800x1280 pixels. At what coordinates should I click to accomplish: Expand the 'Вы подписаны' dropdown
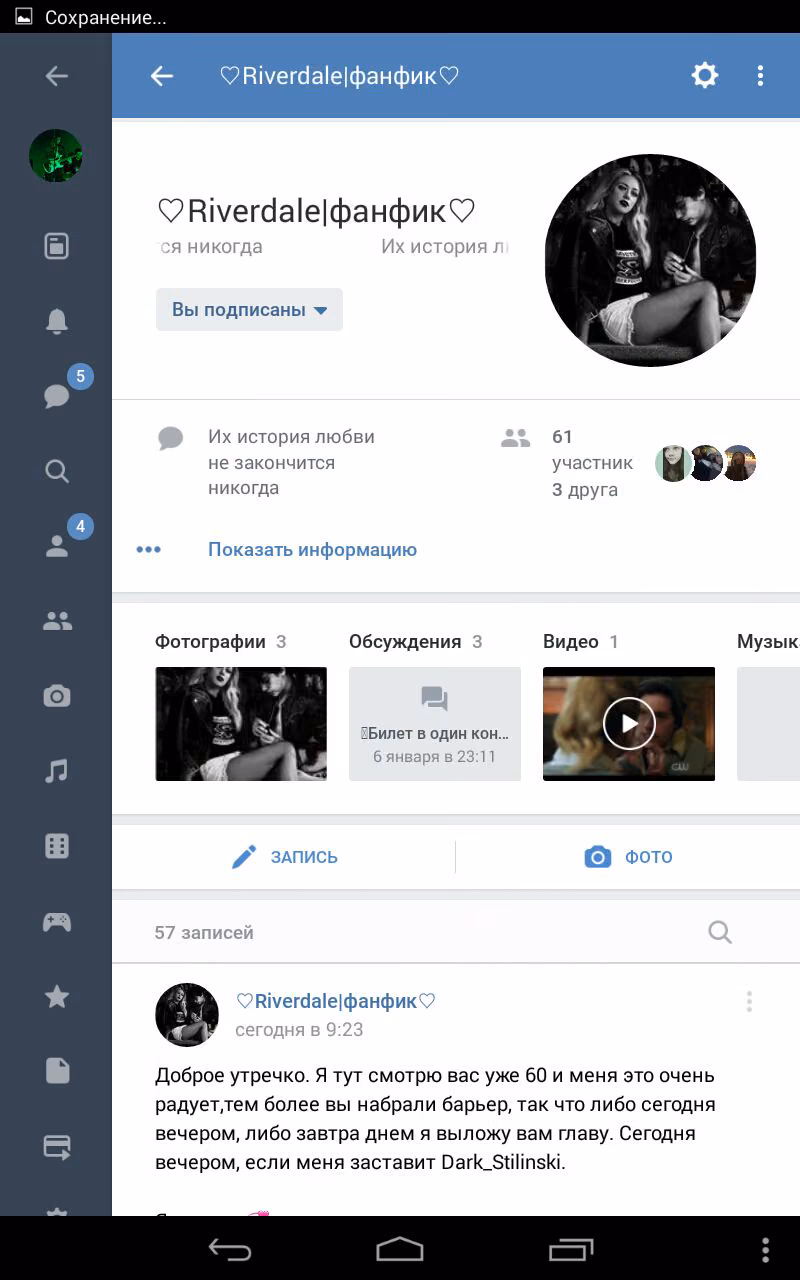249,310
